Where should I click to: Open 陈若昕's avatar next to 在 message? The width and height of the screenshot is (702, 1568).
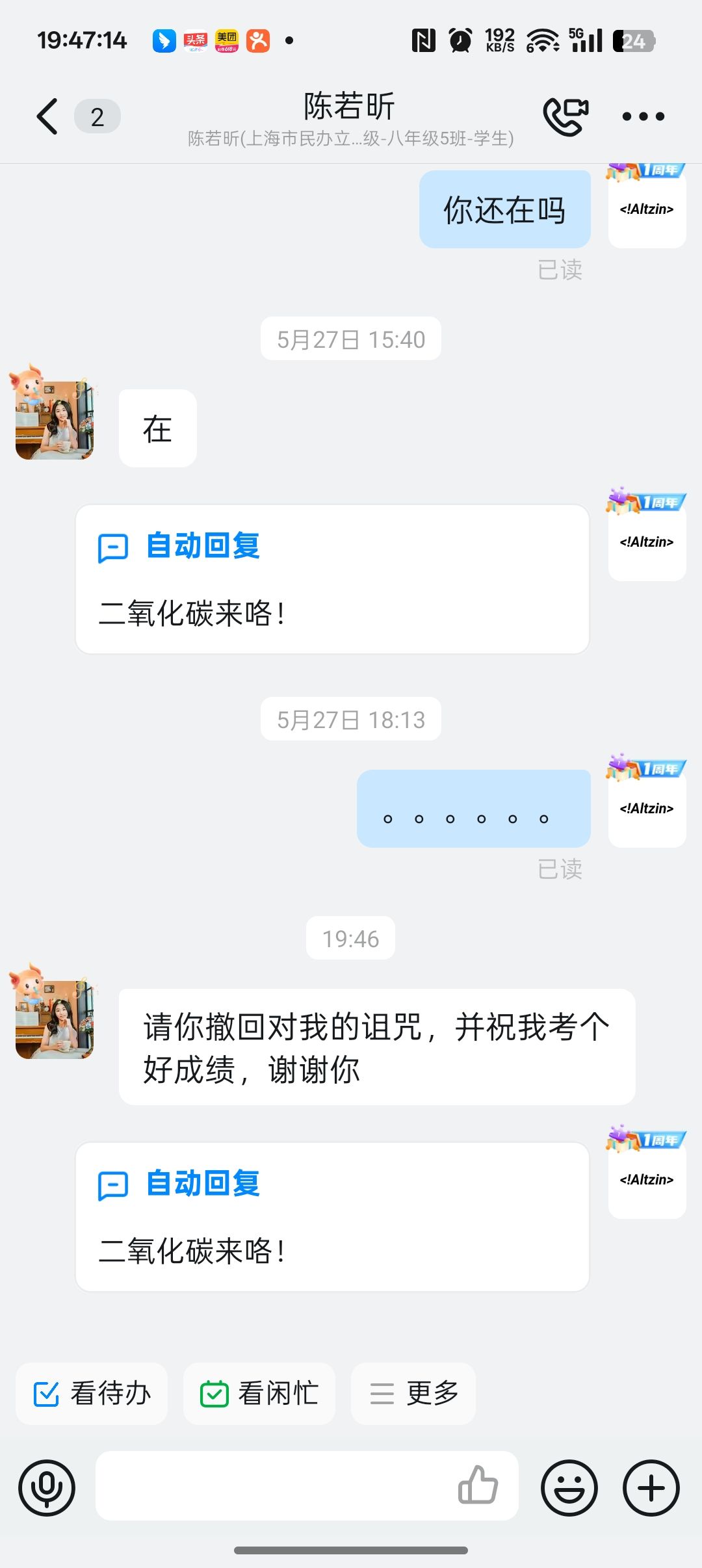(54, 419)
